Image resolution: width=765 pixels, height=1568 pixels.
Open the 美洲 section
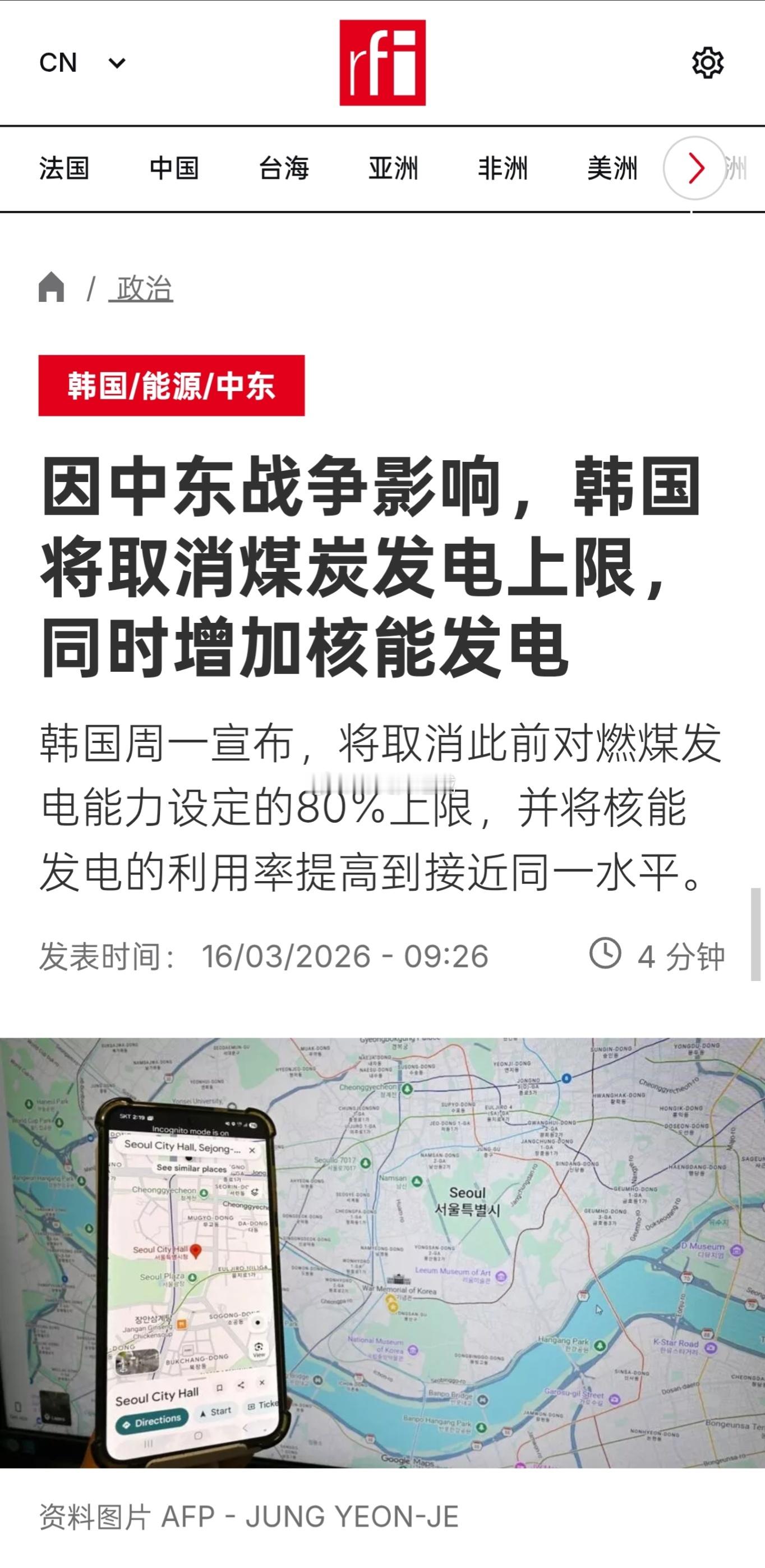tap(612, 170)
